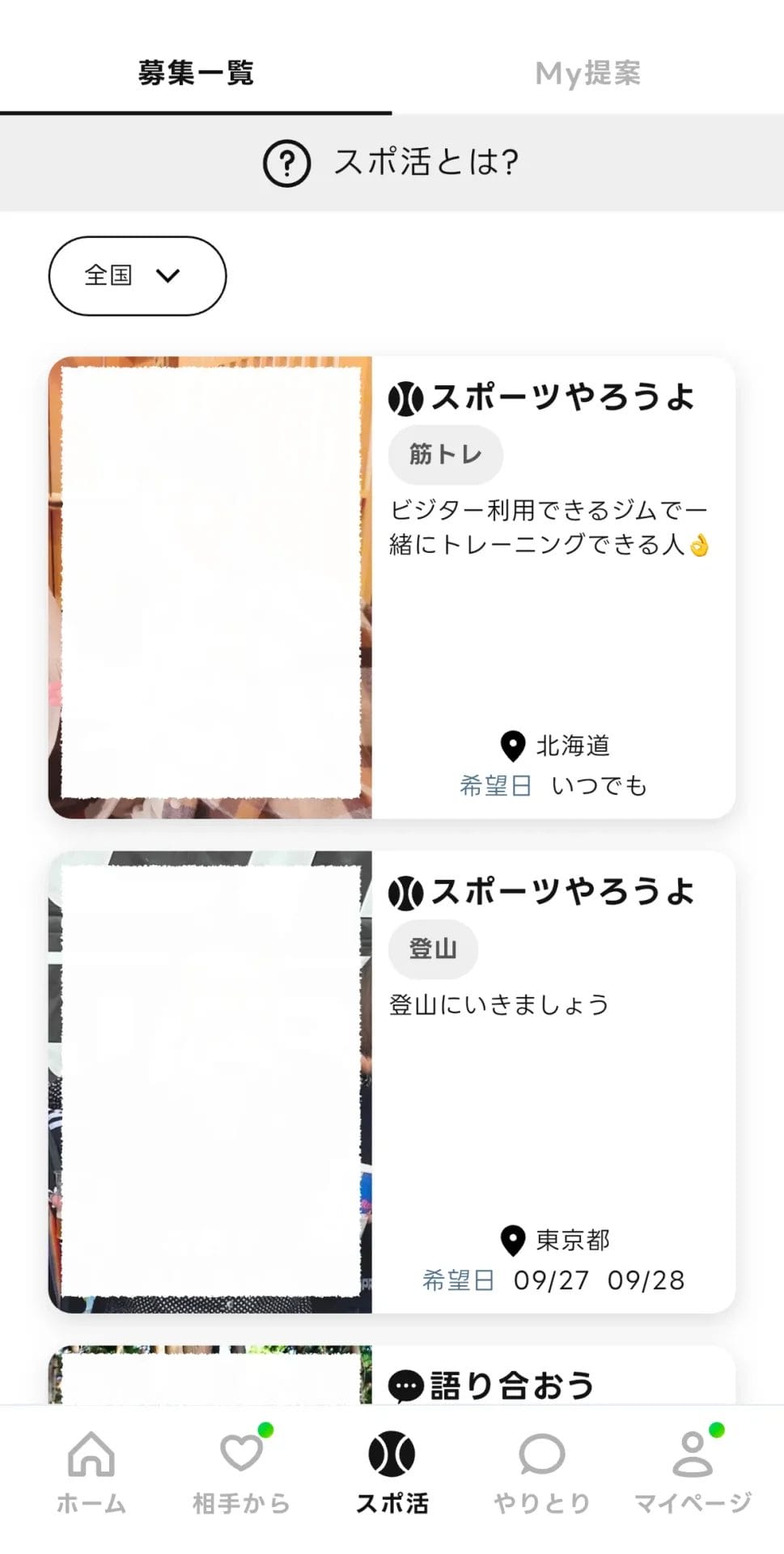Switch to the 相手から tab

point(241,1471)
